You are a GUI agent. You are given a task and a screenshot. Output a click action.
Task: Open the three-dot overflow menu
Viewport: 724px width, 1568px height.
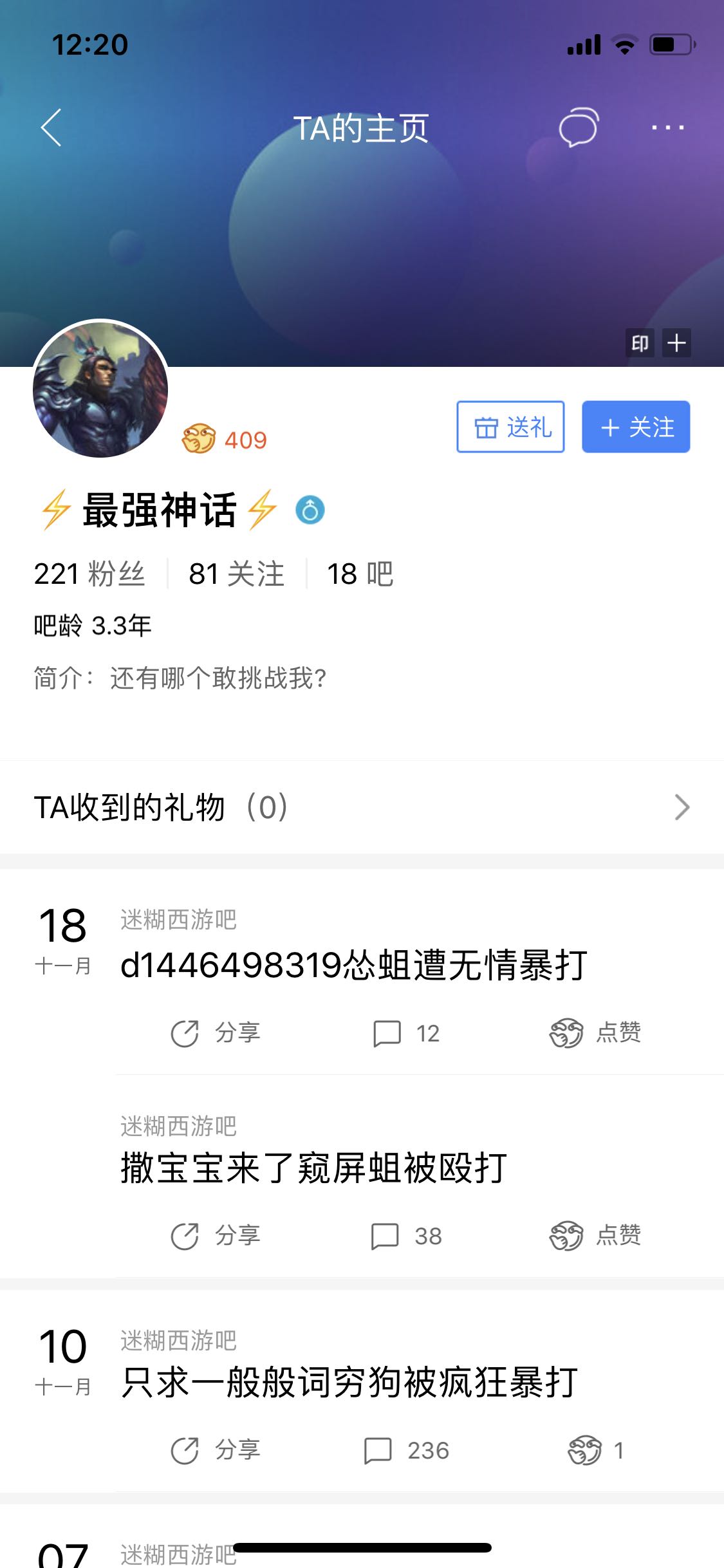coord(667,127)
